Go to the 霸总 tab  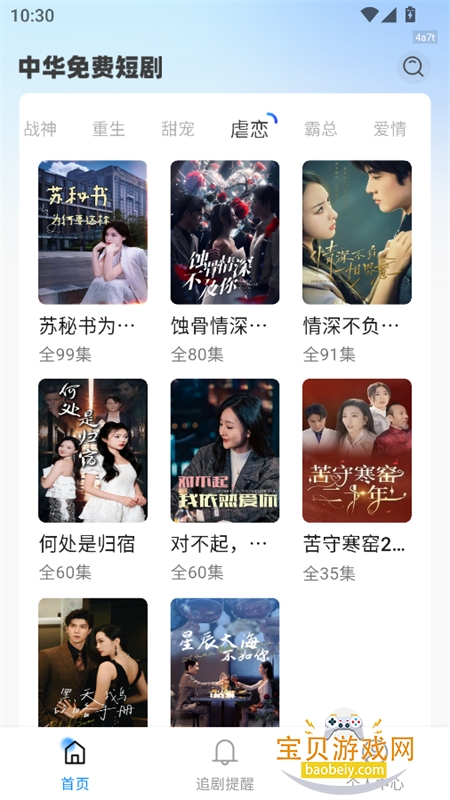[320, 129]
